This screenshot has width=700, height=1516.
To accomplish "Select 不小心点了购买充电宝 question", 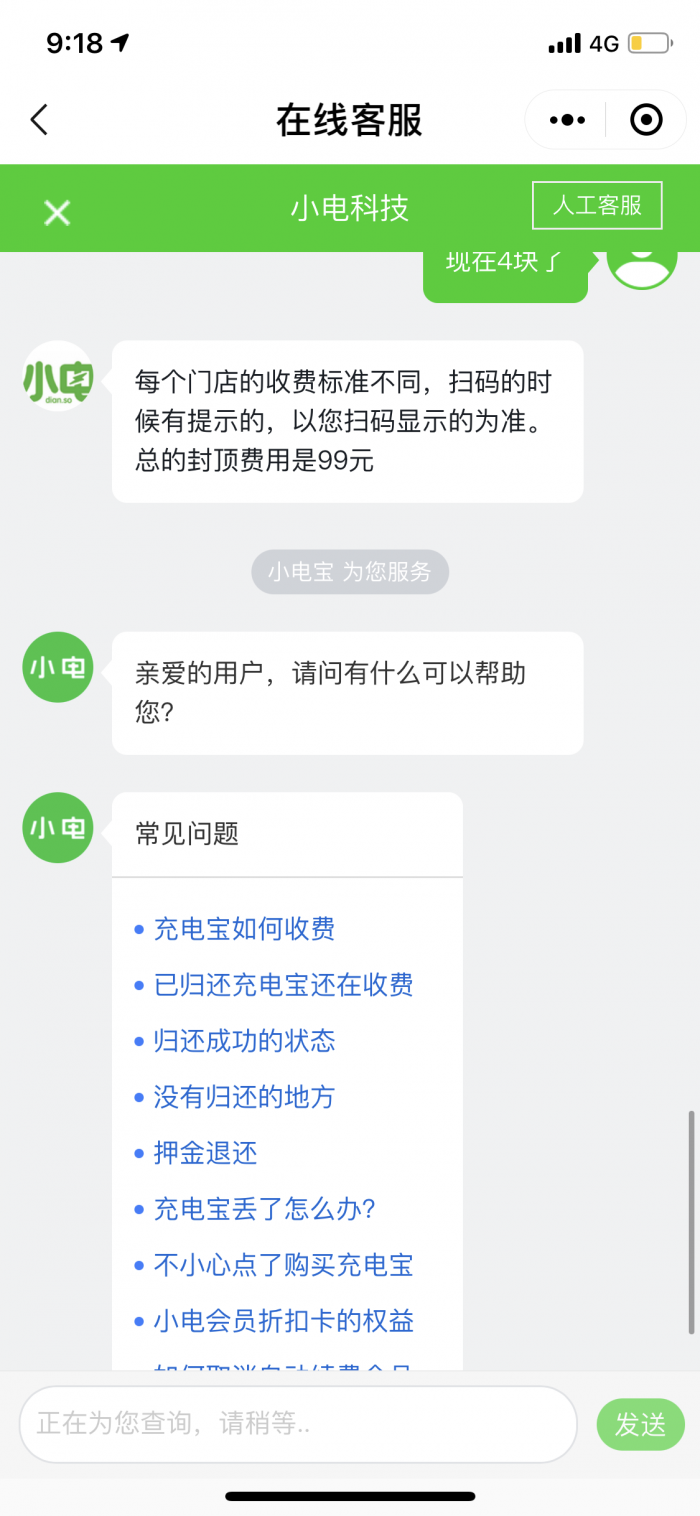I will (x=283, y=1265).
